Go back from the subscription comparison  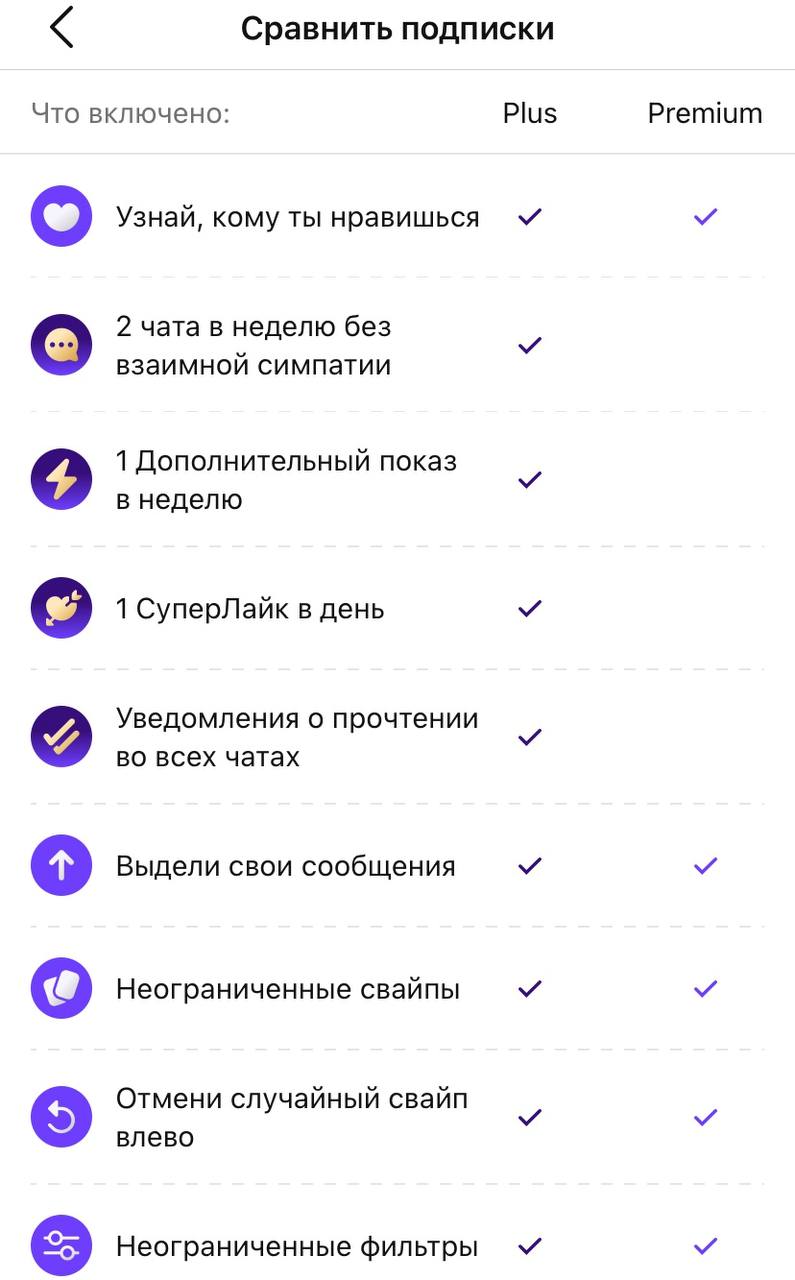click(x=61, y=28)
